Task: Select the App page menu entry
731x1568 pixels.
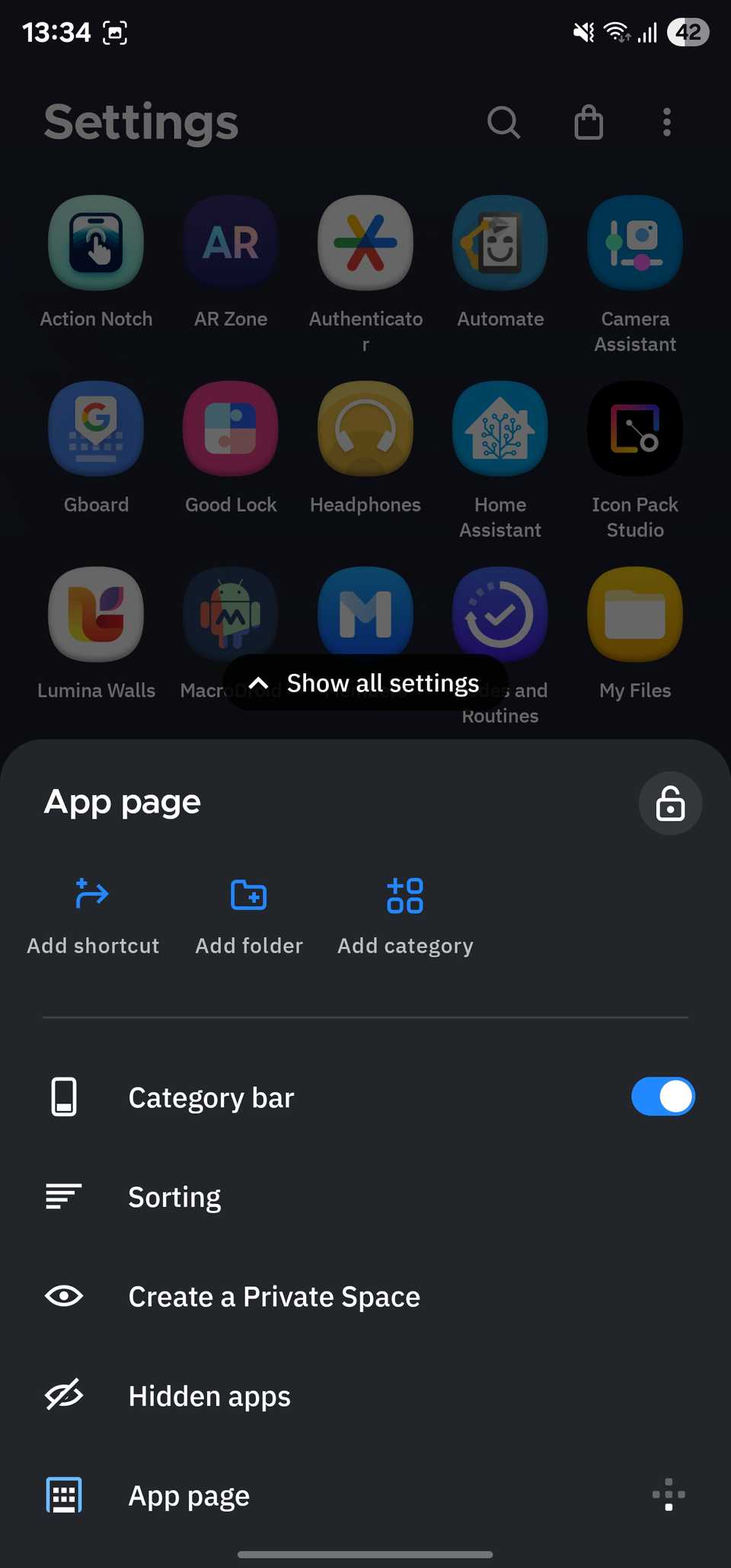Action: click(x=189, y=1495)
